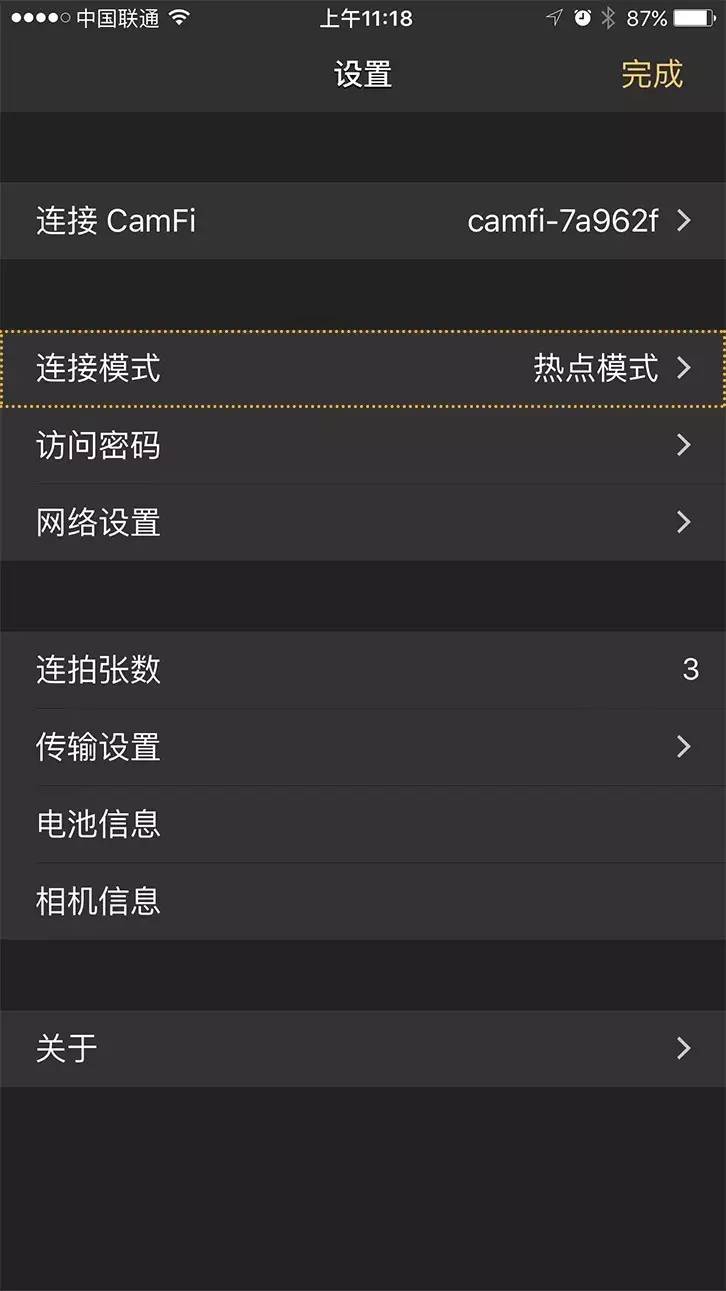The image size is (726, 1291).
Task: Open the 关于 page
Action: pos(363,1047)
